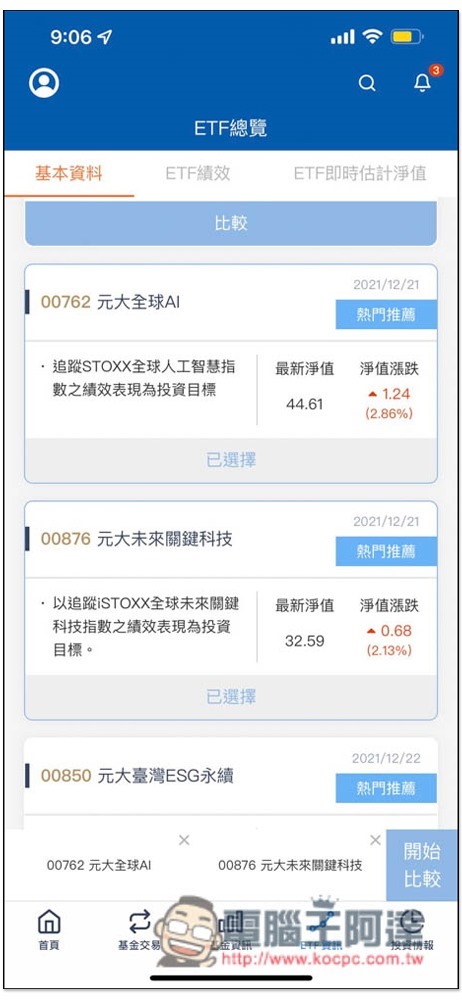The height and width of the screenshot is (1000, 462).
Task: Tap 開始比較 to start comparing
Action: pyautogui.click(x=422, y=865)
